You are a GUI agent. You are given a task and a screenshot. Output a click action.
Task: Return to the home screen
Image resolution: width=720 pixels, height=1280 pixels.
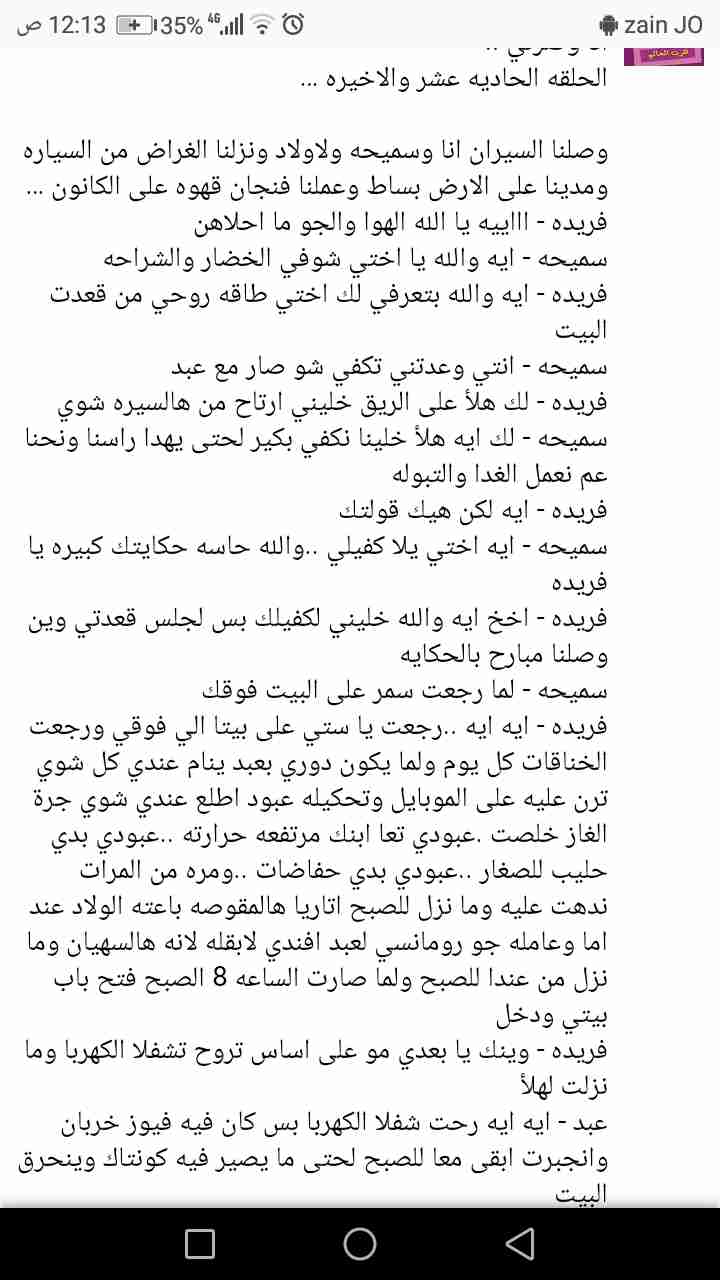[x=360, y=1243]
